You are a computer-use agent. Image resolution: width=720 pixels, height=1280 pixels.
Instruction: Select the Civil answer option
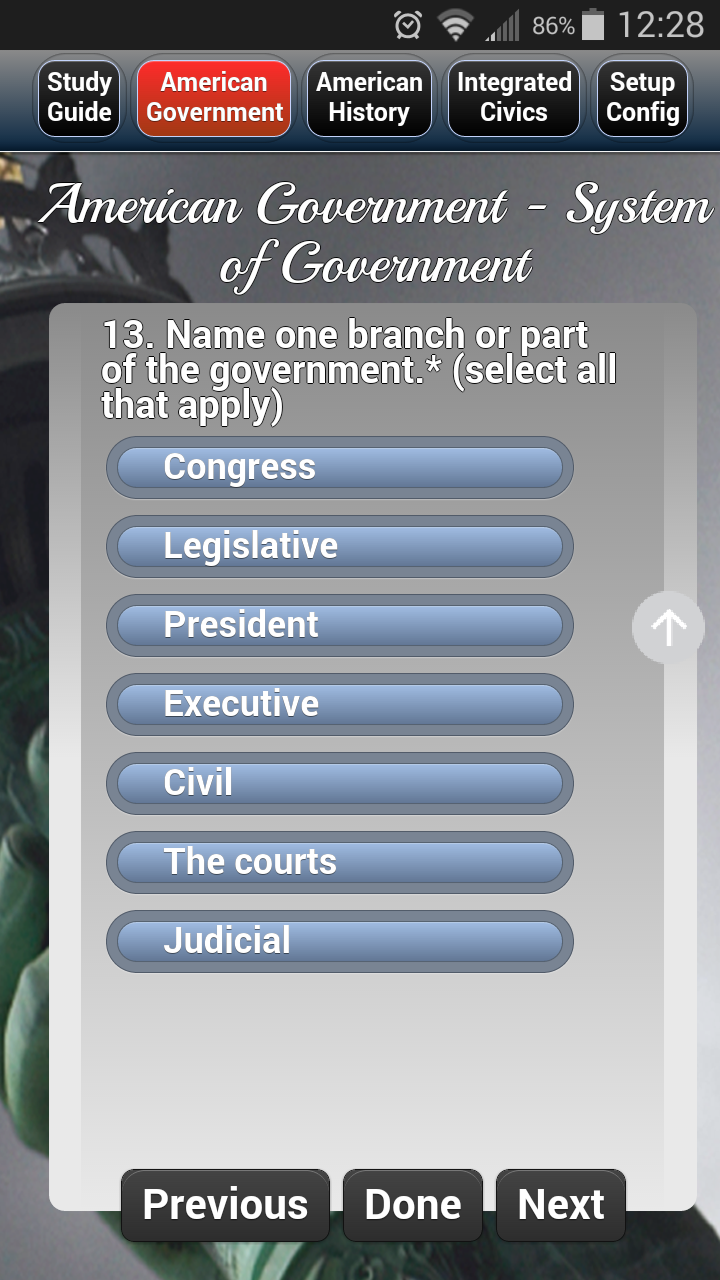(x=340, y=783)
